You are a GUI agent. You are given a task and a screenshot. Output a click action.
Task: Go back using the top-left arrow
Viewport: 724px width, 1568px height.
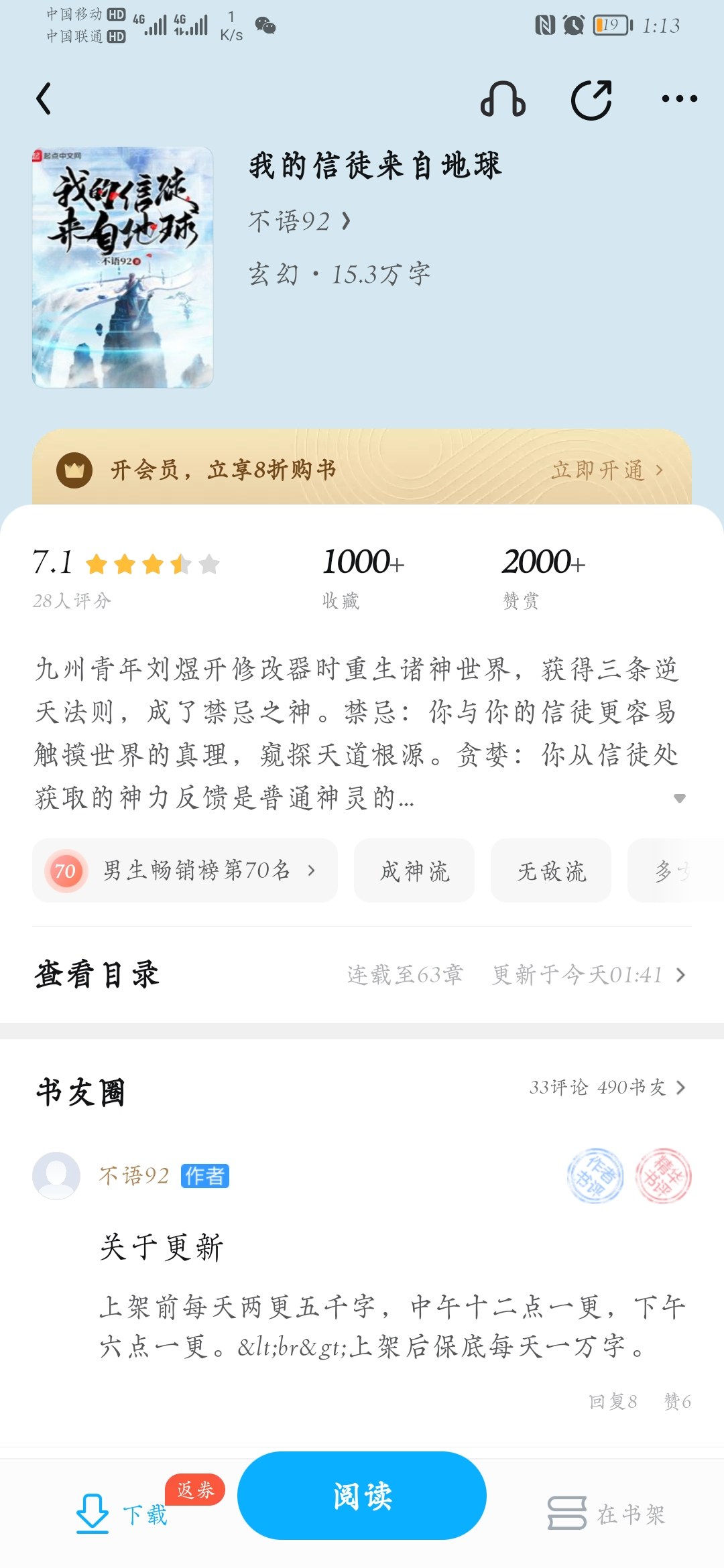pos(44,99)
